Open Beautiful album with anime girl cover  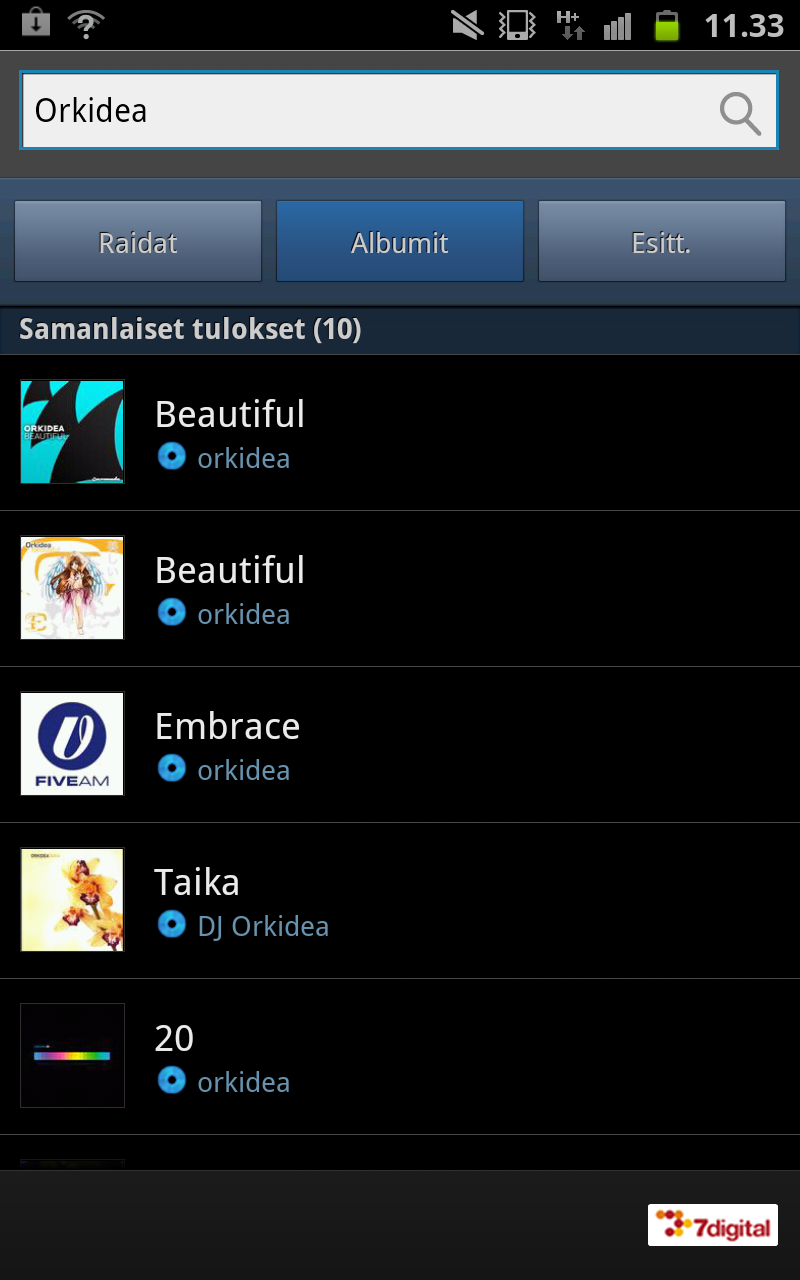click(400, 589)
